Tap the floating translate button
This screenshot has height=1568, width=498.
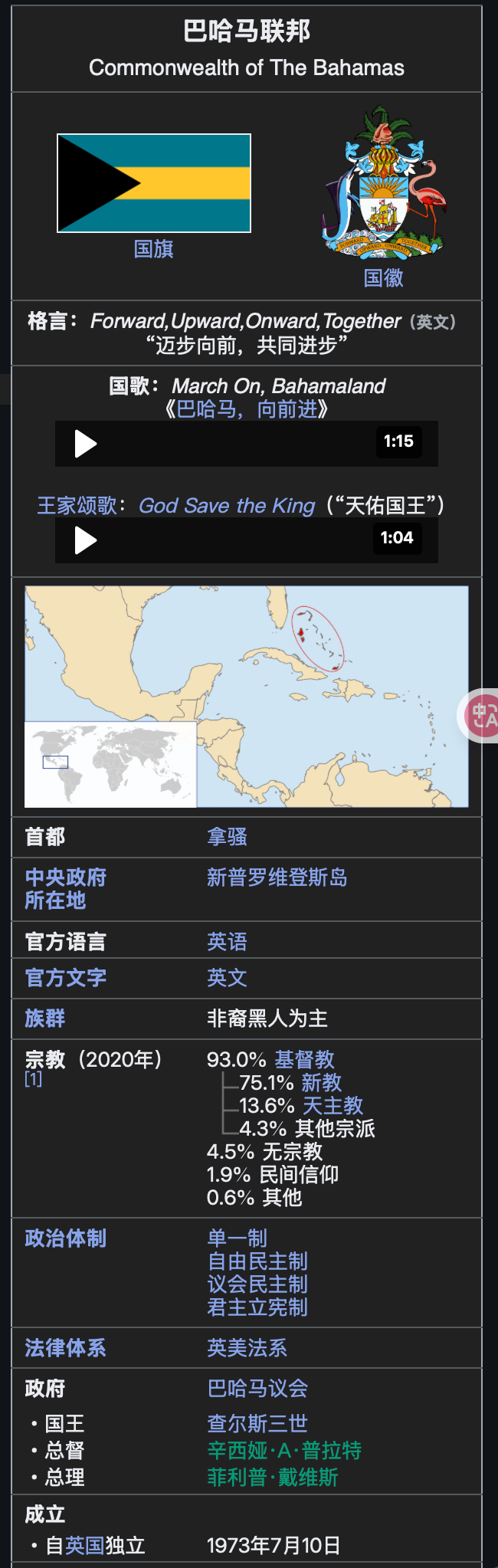tap(483, 716)
